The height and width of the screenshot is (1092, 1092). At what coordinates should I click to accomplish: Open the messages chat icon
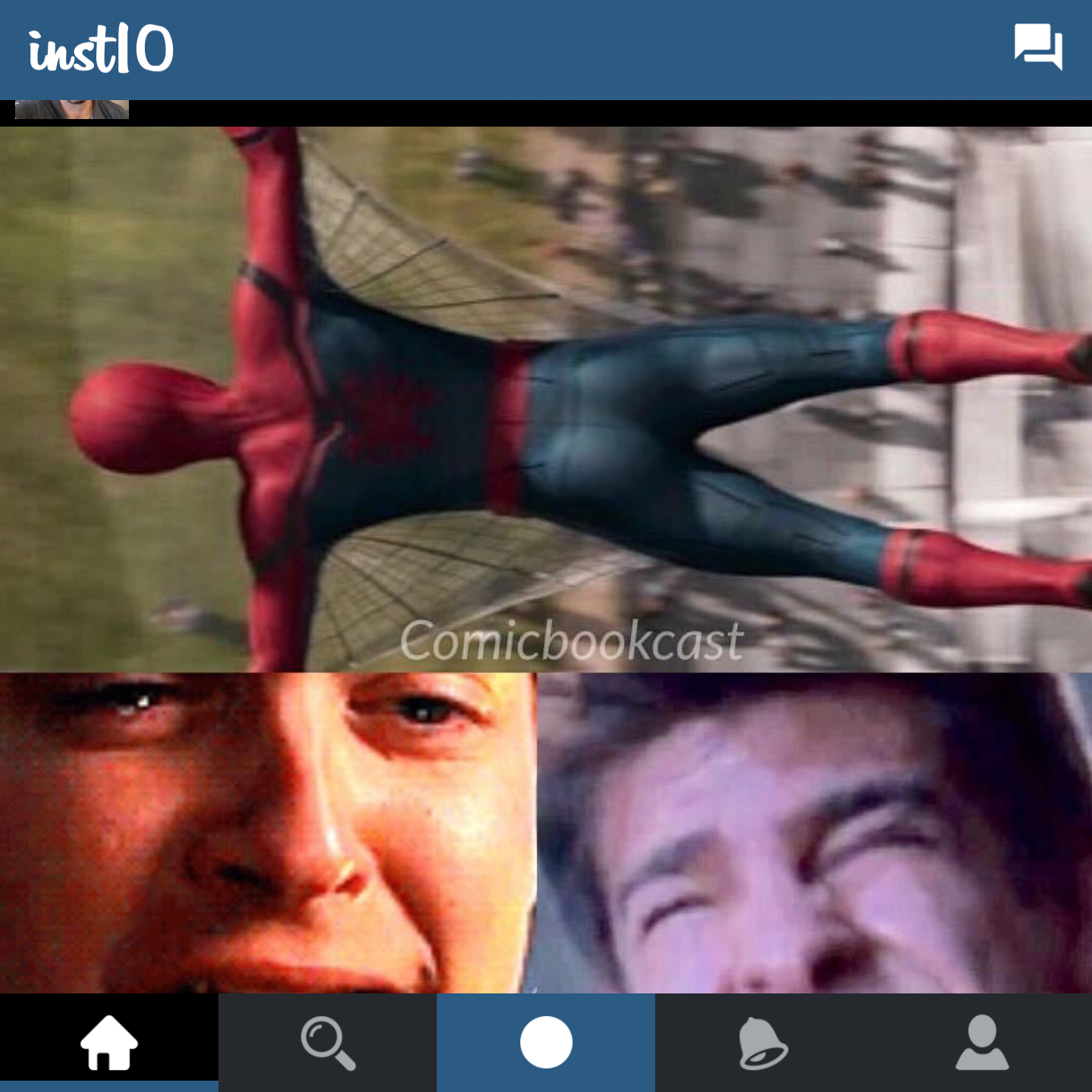[x=1037, y=47]
